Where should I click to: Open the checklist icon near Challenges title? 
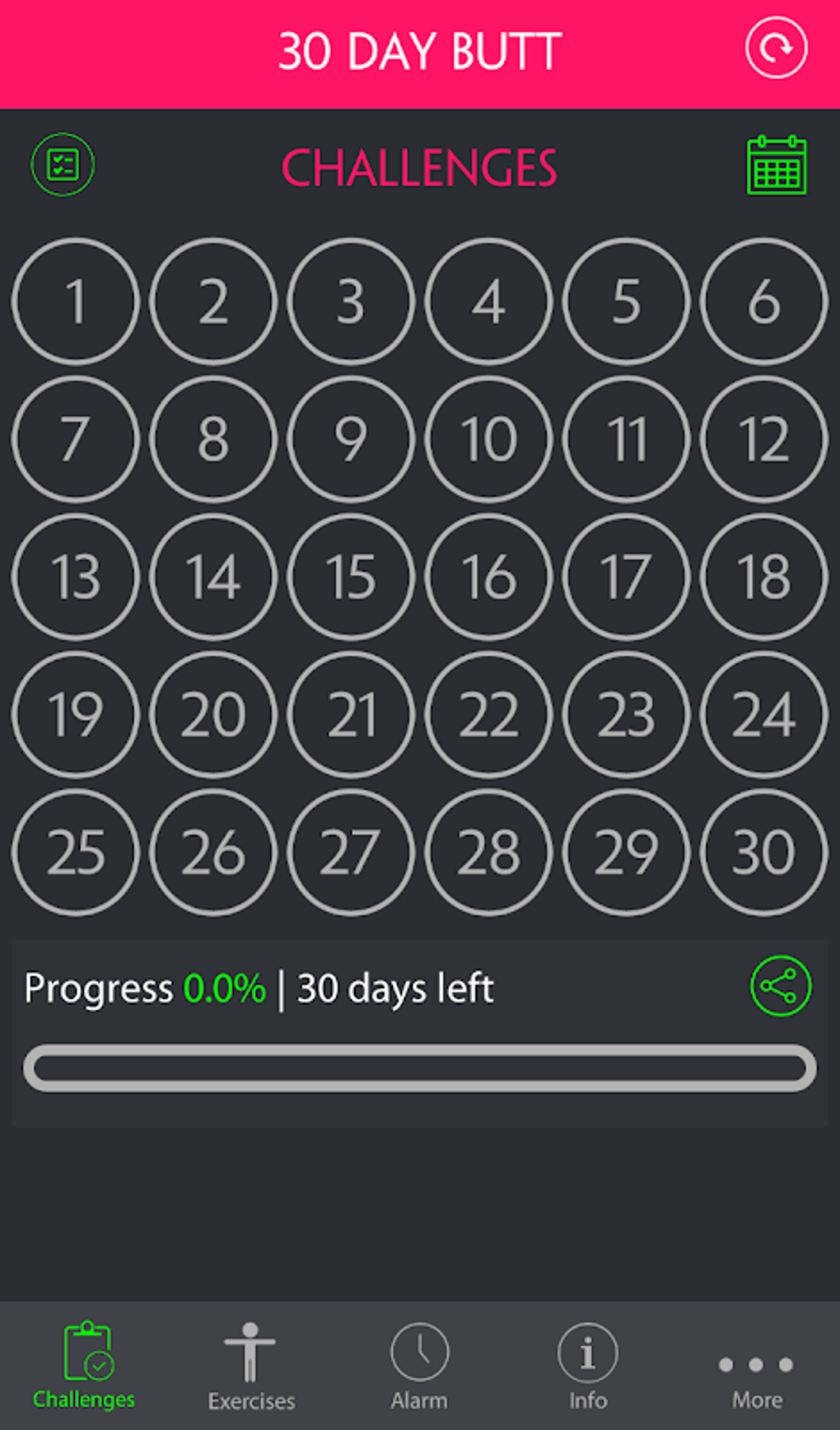63,165
